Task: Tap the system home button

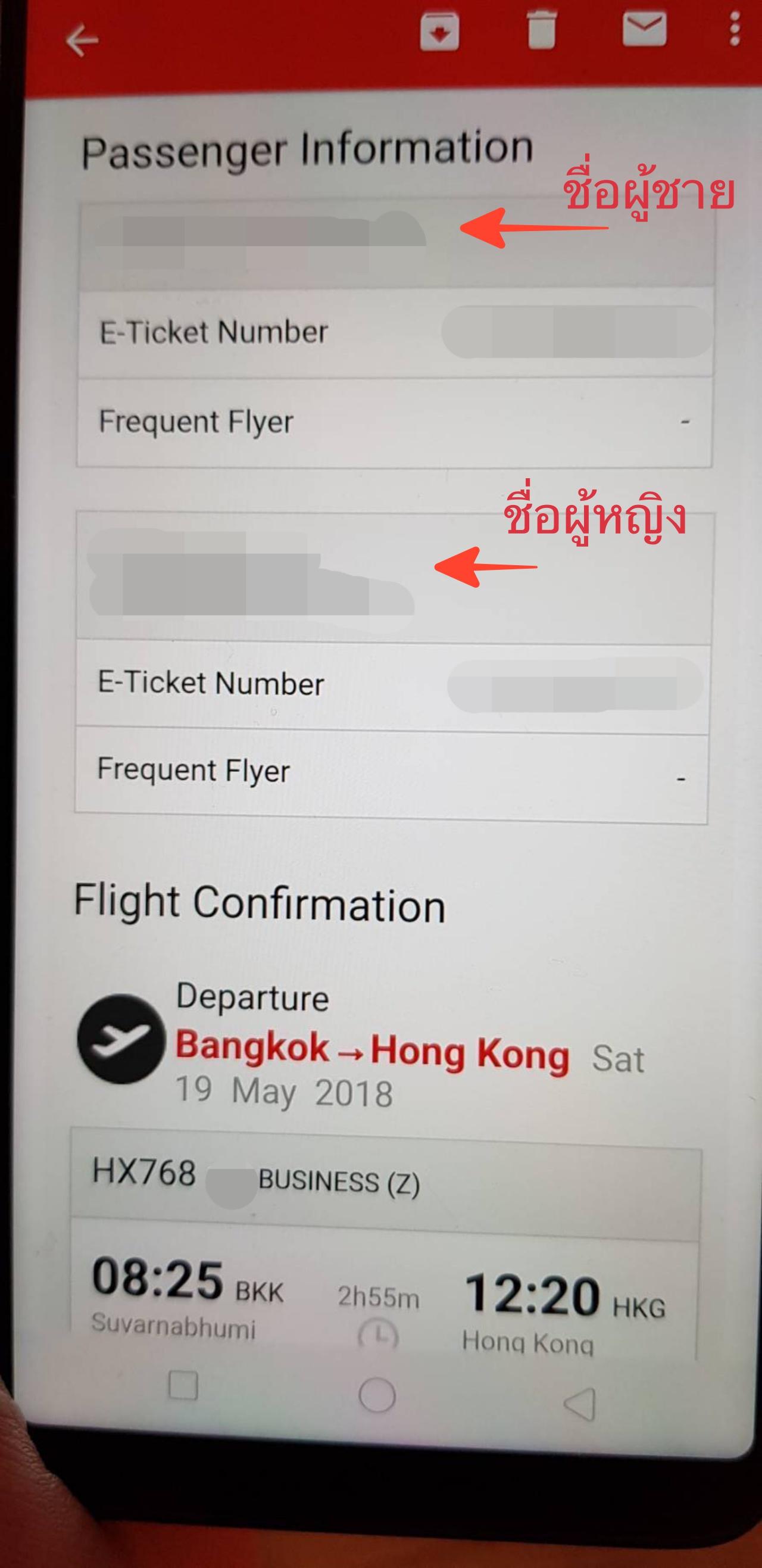Action: pos(377,1394)
